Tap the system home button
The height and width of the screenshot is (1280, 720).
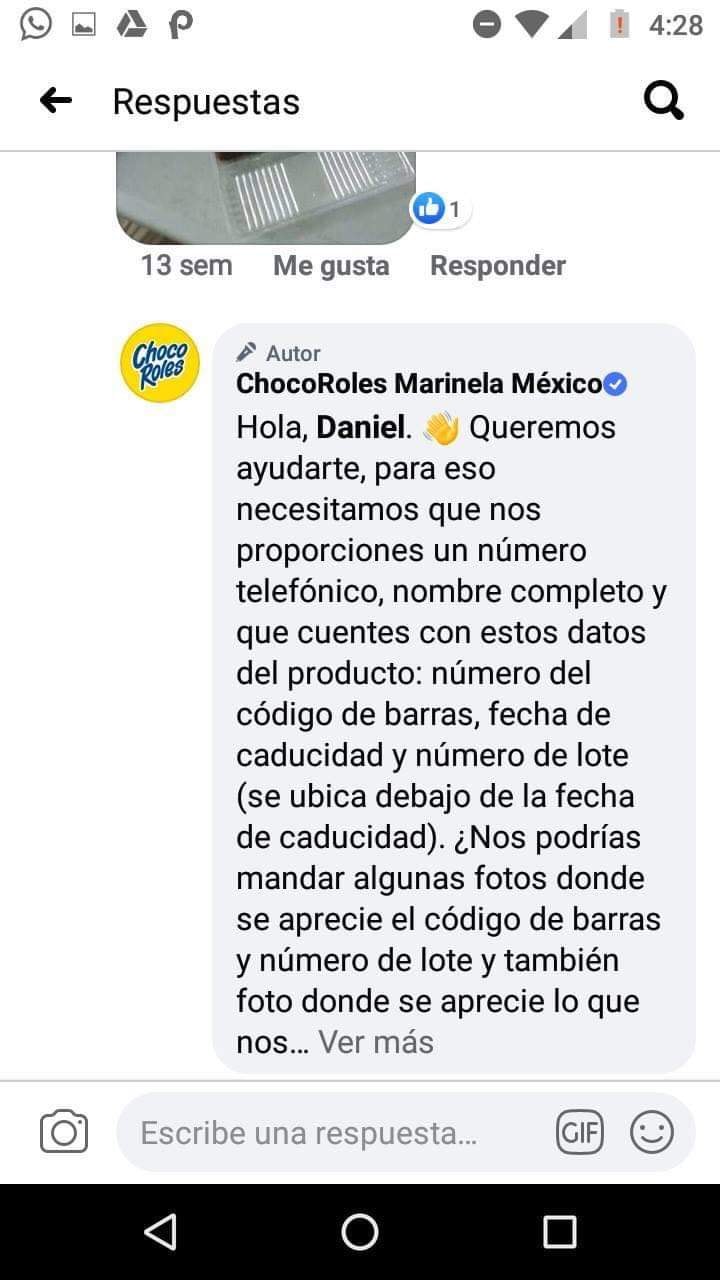coord(360,1232)
